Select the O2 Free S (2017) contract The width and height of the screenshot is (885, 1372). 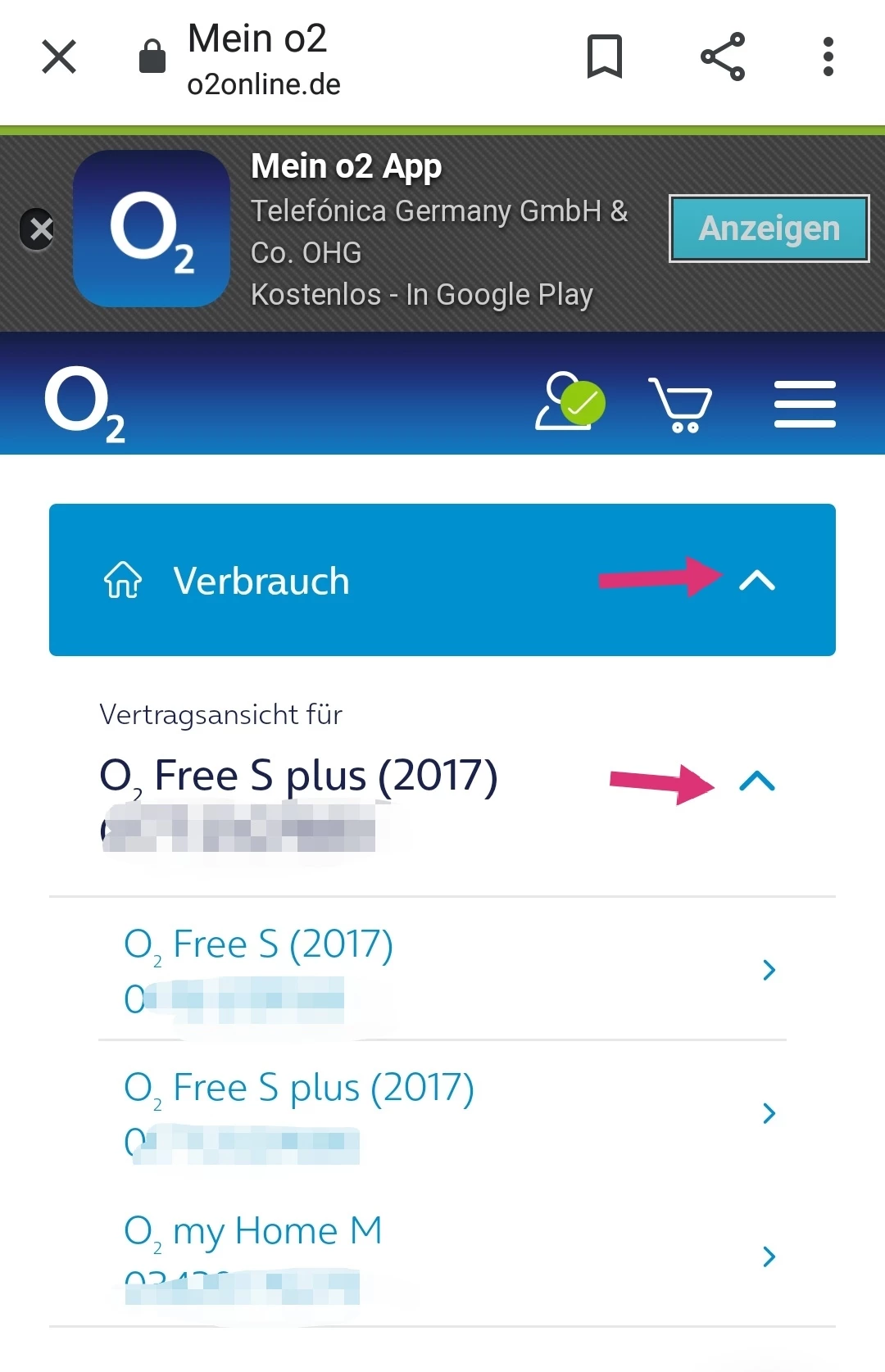click(442, 969)
